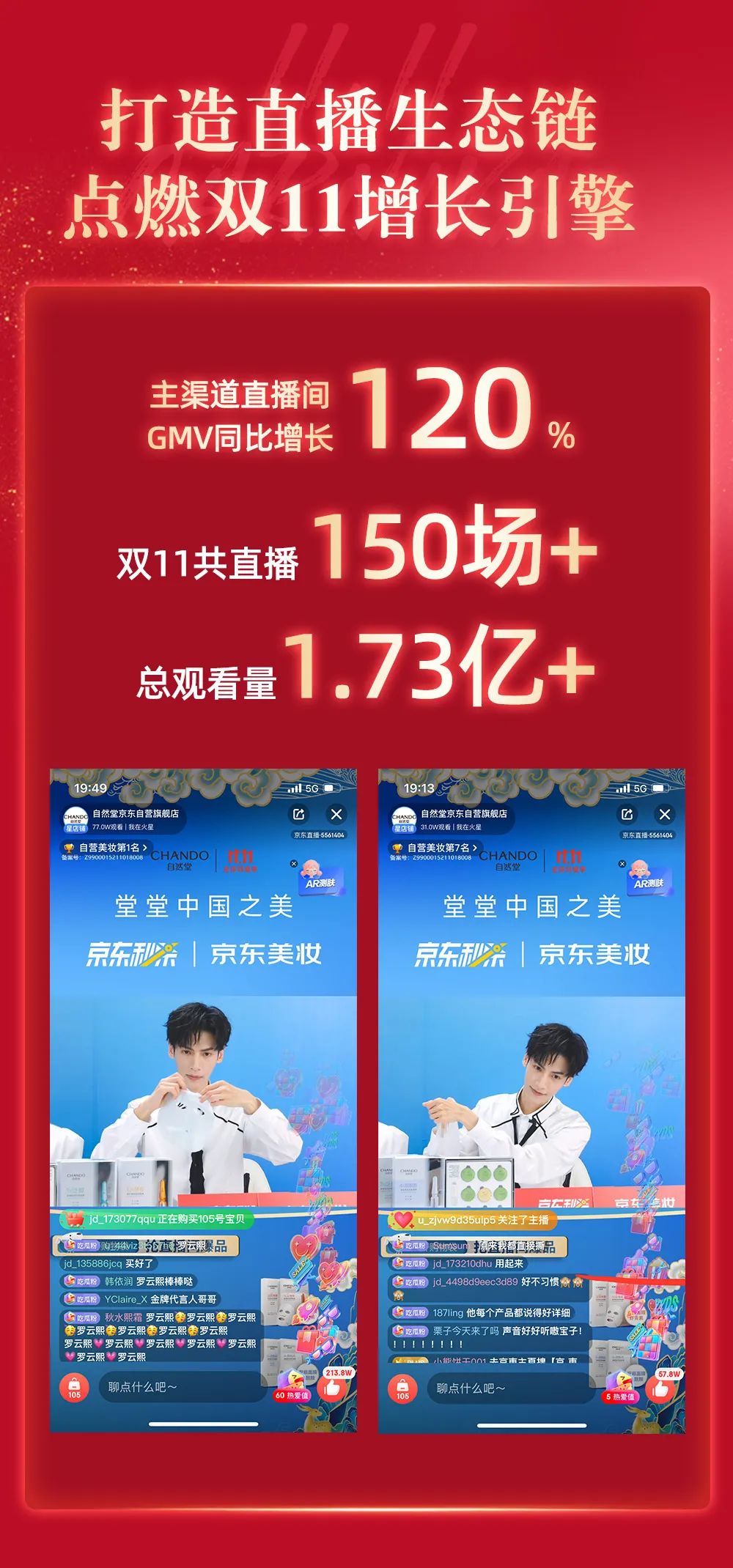Image resolution: width=733 pixels, height=1568 pixels.
Task: Tap the trophy icon on 自营美妆第1名 badge
Action: (x=70, y=848)
